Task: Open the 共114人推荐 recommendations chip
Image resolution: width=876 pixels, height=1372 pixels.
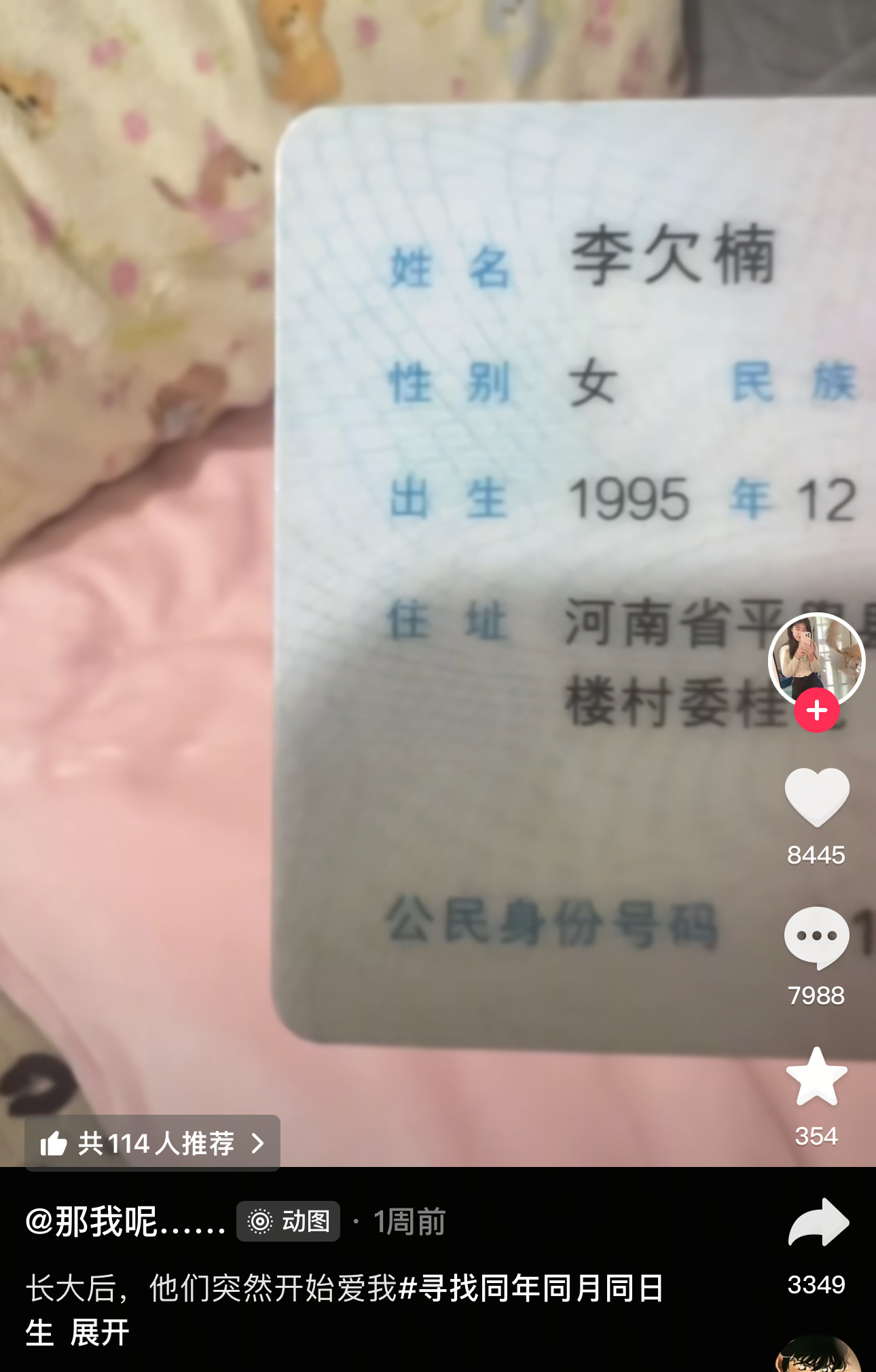Action: pos(152,1143)
